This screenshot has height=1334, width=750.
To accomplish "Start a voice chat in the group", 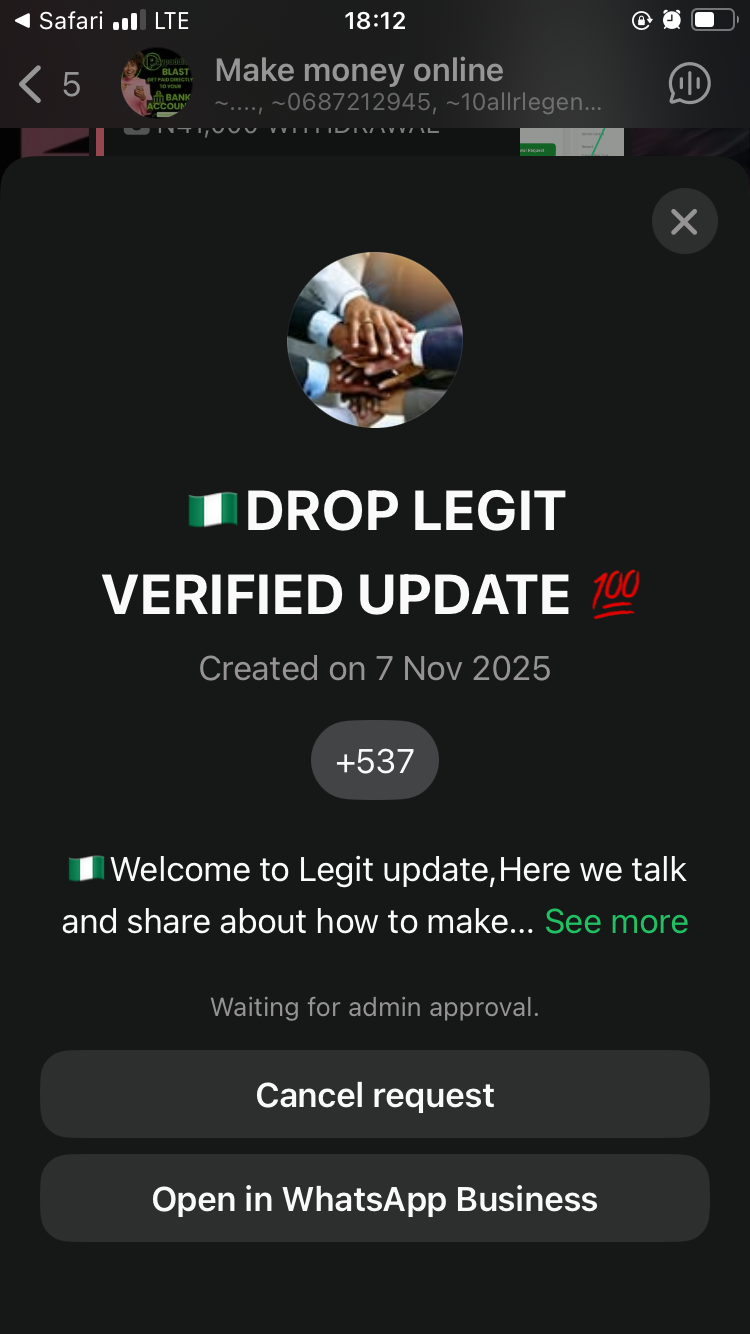I will point(689,84).
